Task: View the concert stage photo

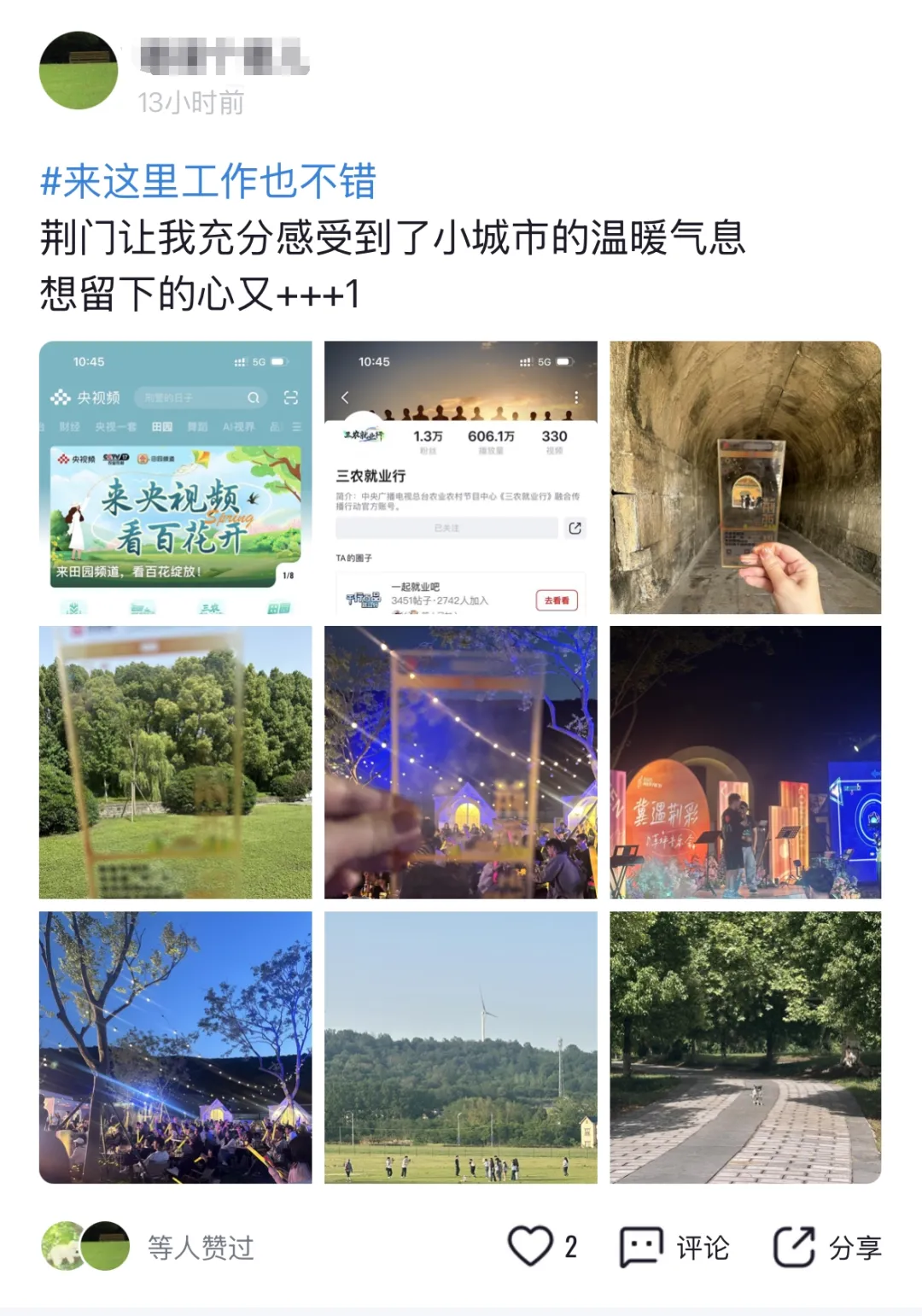Action: pyautogui.click(x=745, y=762)
